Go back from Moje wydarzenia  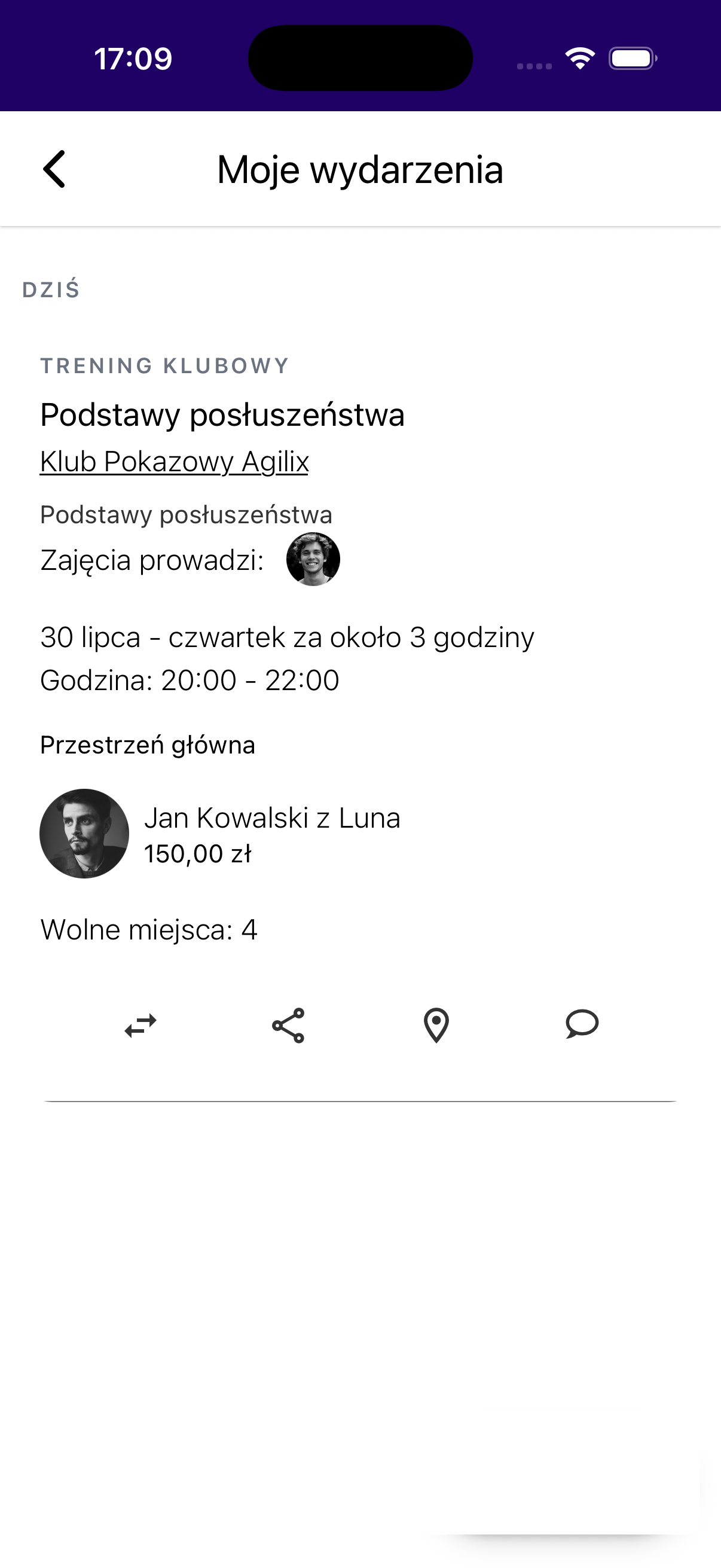54,169
